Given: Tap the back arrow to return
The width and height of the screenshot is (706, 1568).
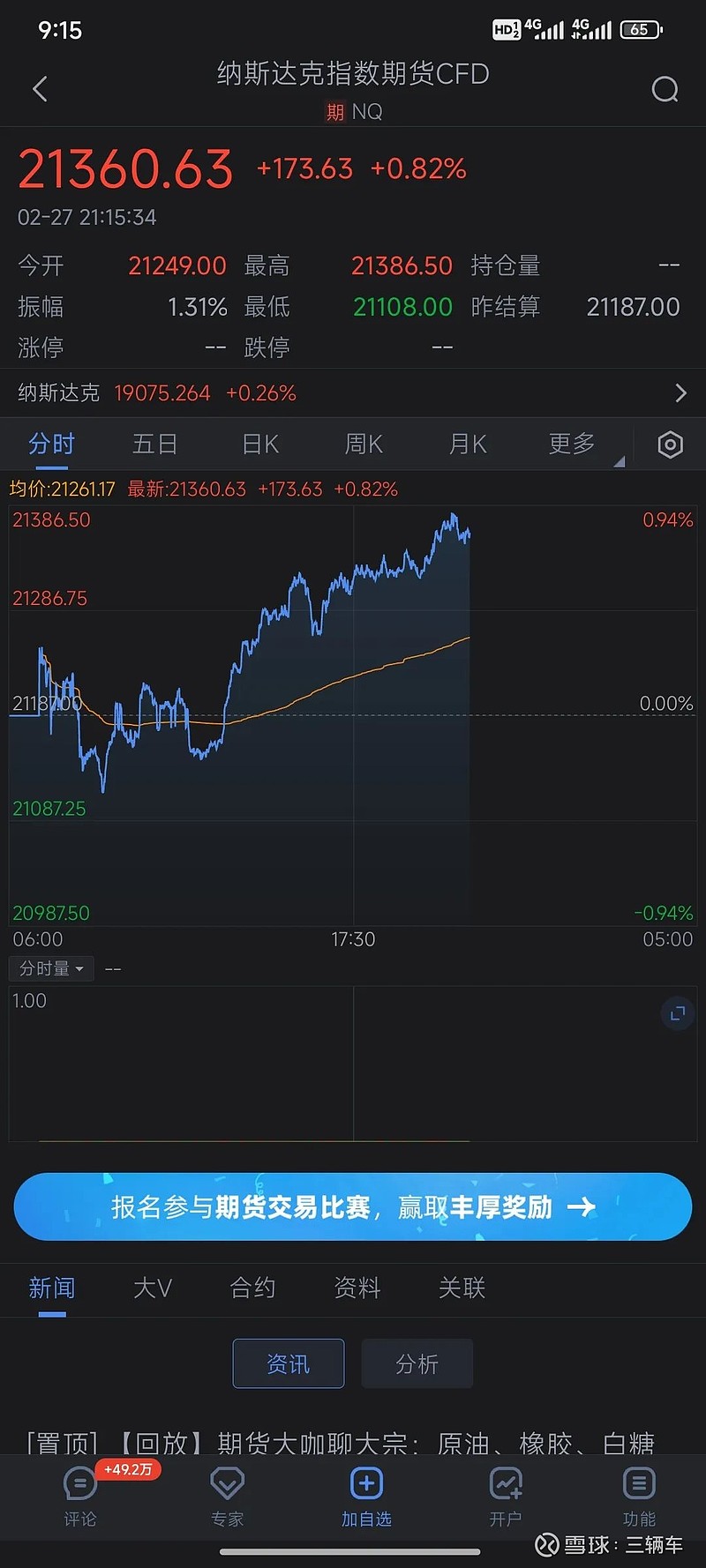Looking at the screenshot, I should 40,89.
